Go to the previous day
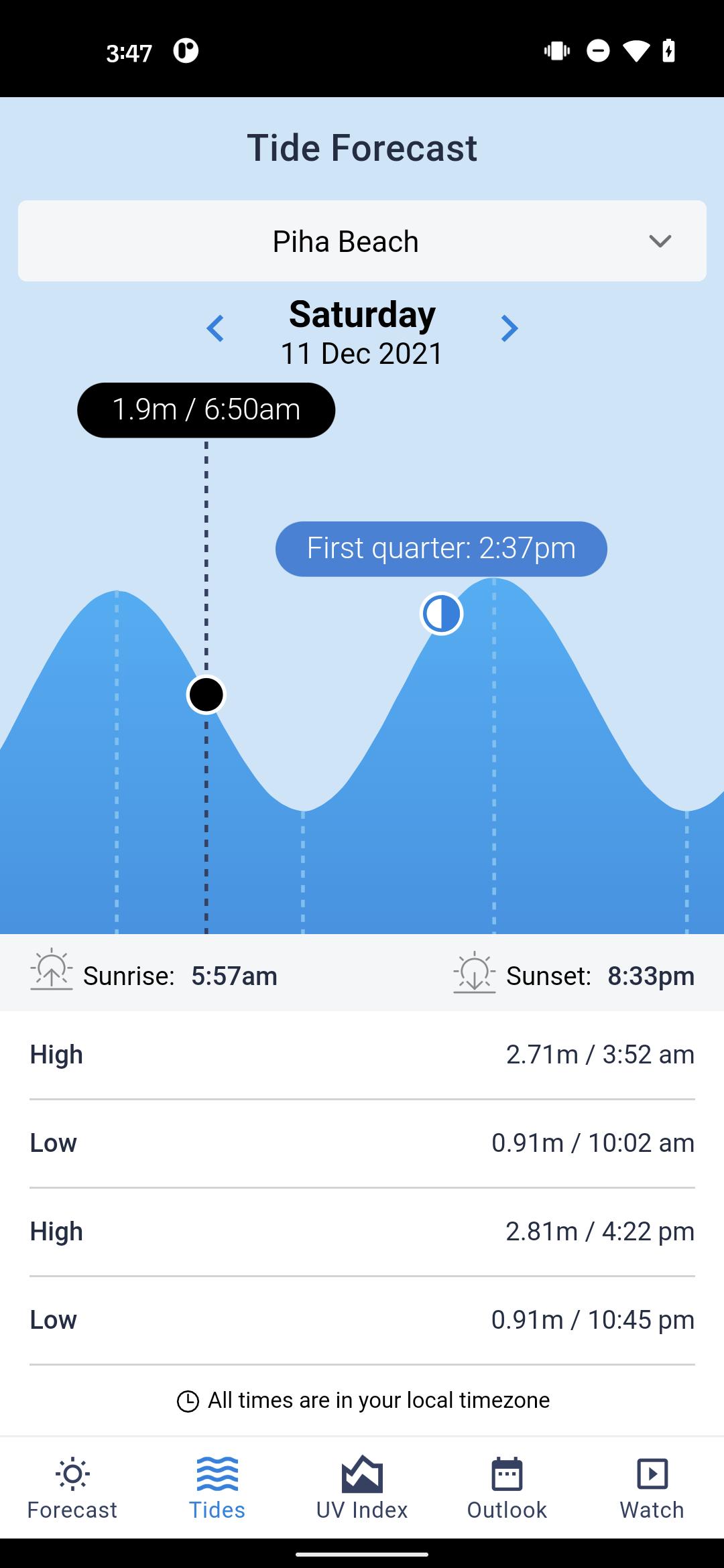Image resolution: width=724 pixels, height=1568 pixels. [x=215, y=329]
